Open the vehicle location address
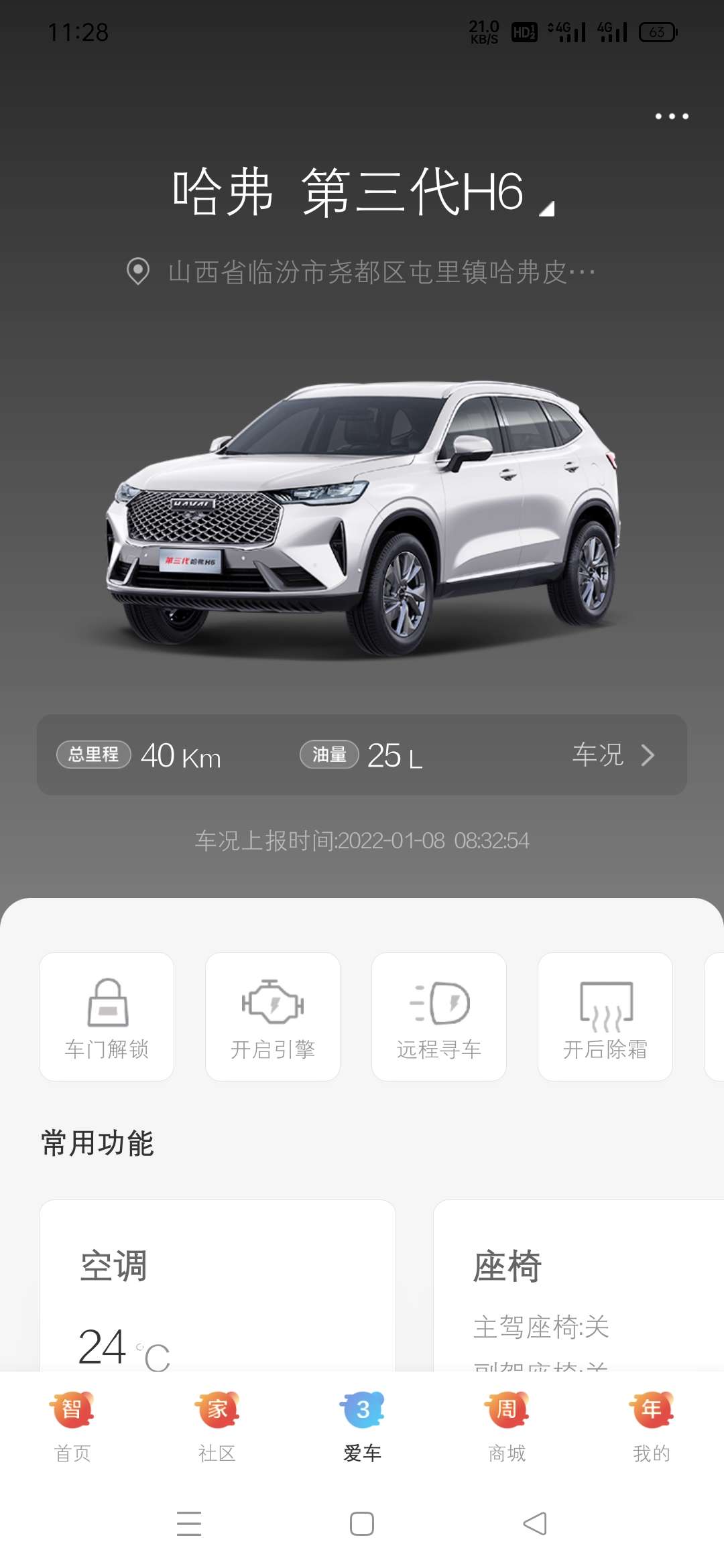 361,272
